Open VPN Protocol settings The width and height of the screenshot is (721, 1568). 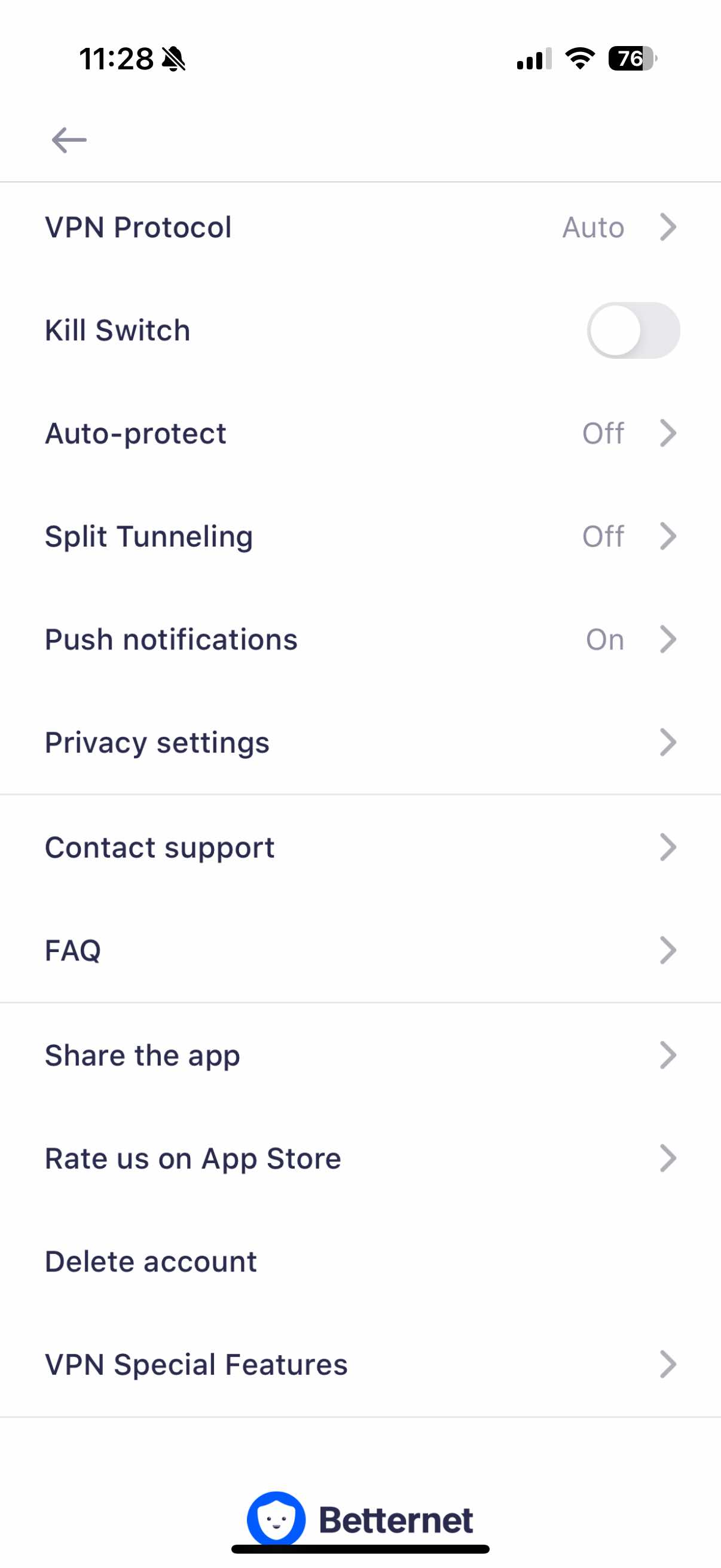[360, 228]
